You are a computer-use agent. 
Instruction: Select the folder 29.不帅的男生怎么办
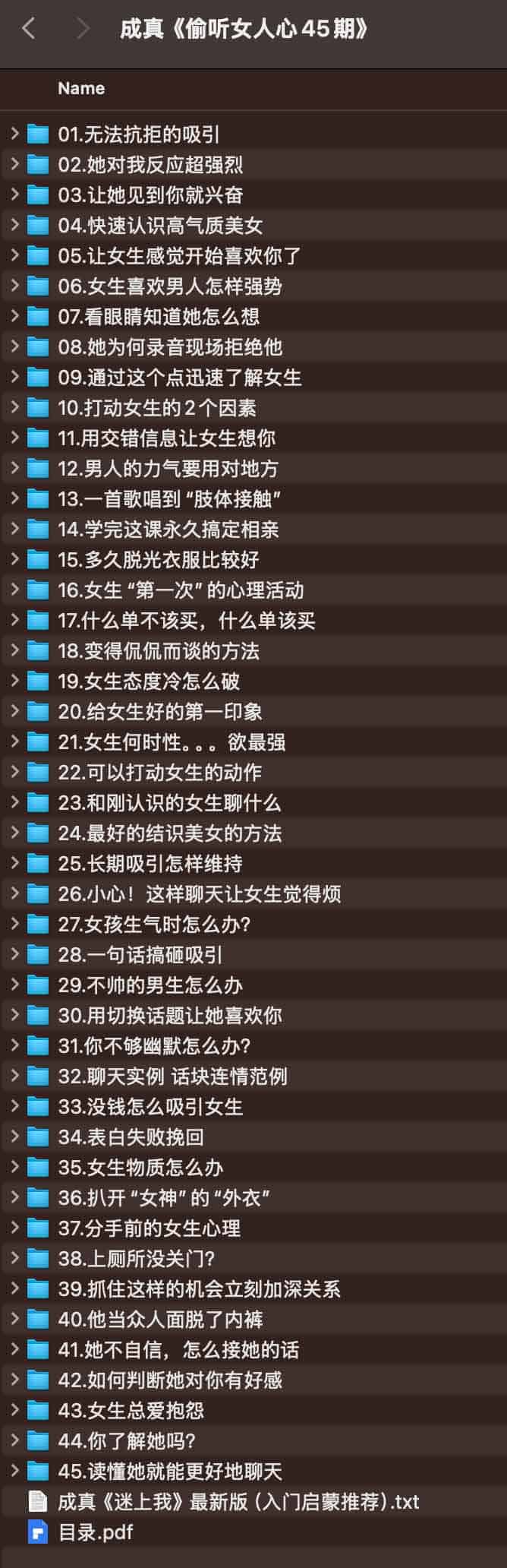point(150,985)
